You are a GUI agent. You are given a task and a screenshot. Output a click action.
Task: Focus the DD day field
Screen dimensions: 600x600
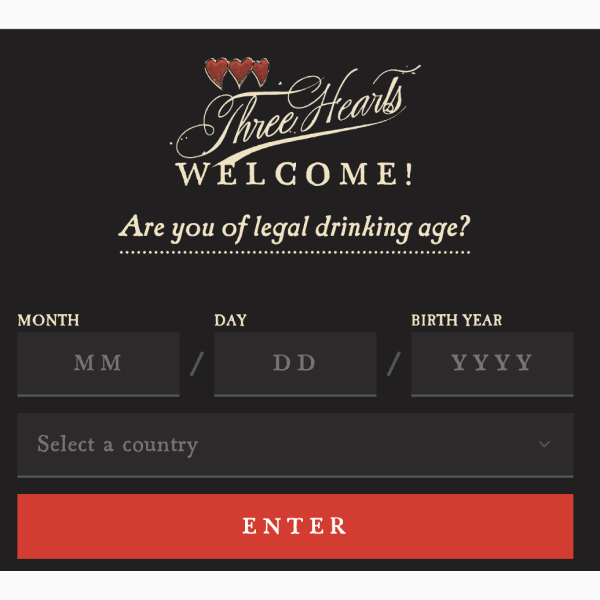[x=295, y=364]
